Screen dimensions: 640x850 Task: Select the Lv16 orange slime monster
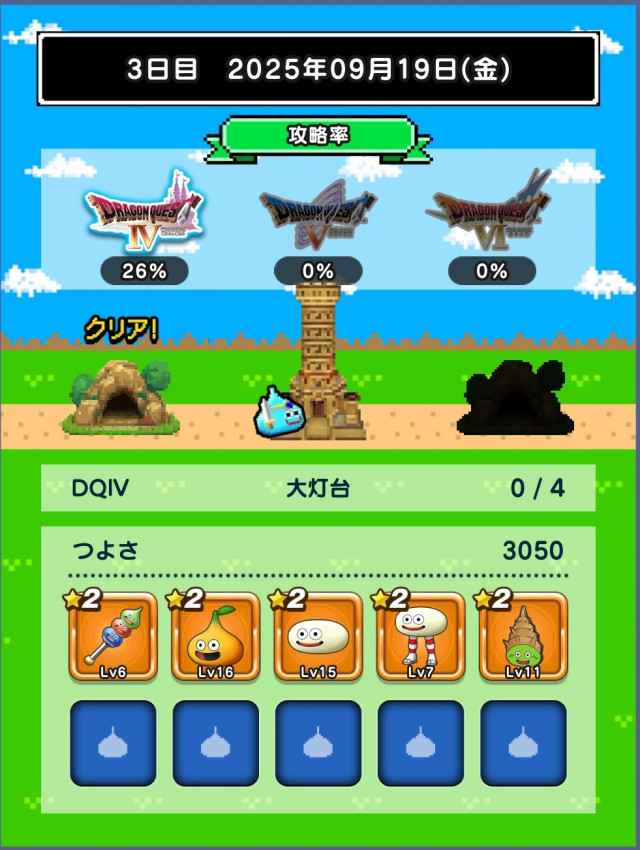216,637
